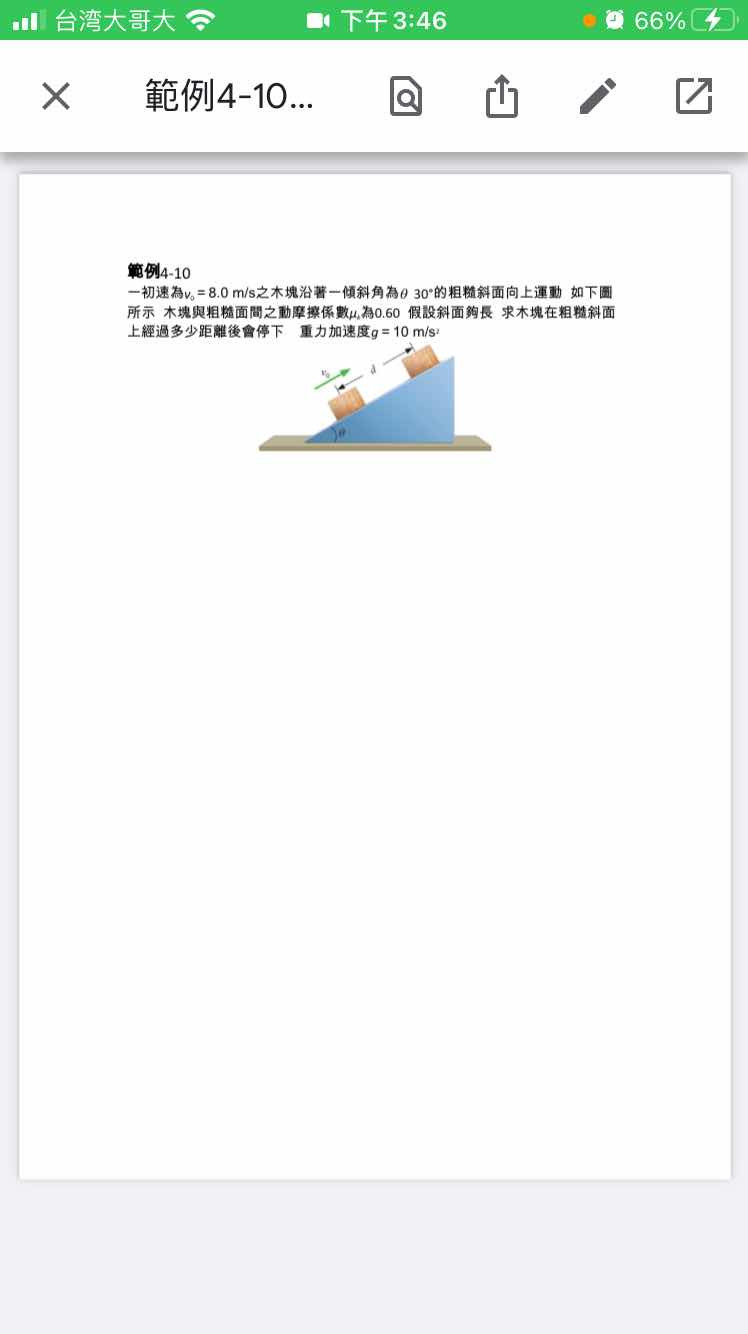Share this document

point(502,96)
